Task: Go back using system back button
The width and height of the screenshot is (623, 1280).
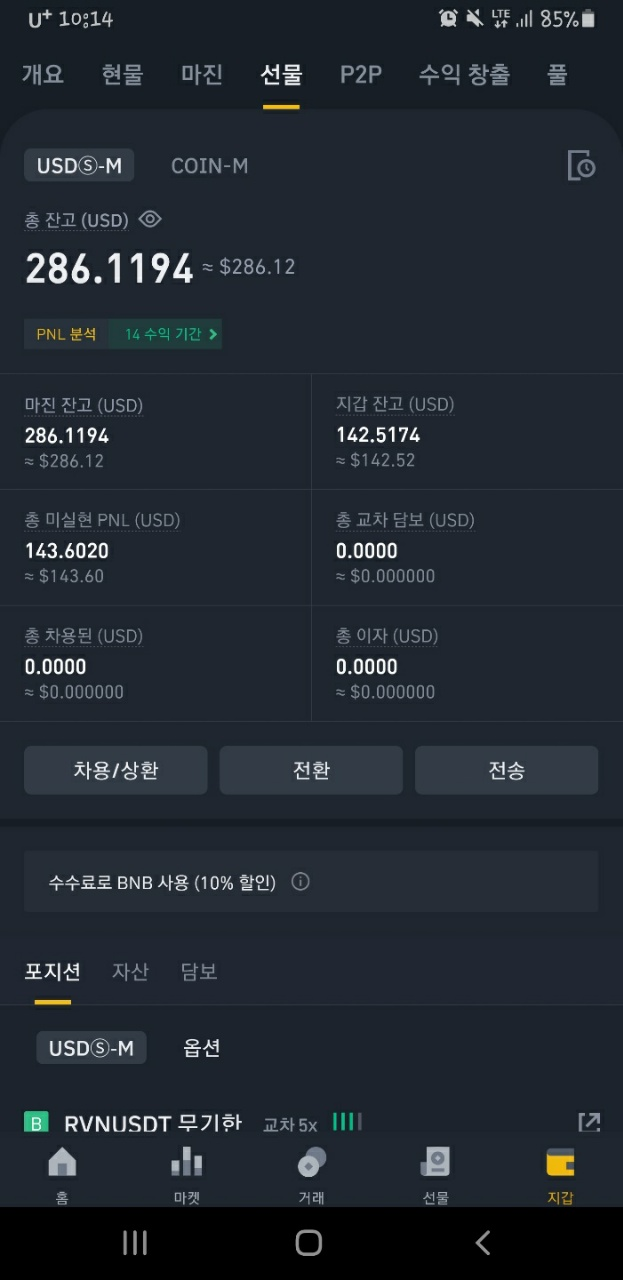Action: [483, 1243]
